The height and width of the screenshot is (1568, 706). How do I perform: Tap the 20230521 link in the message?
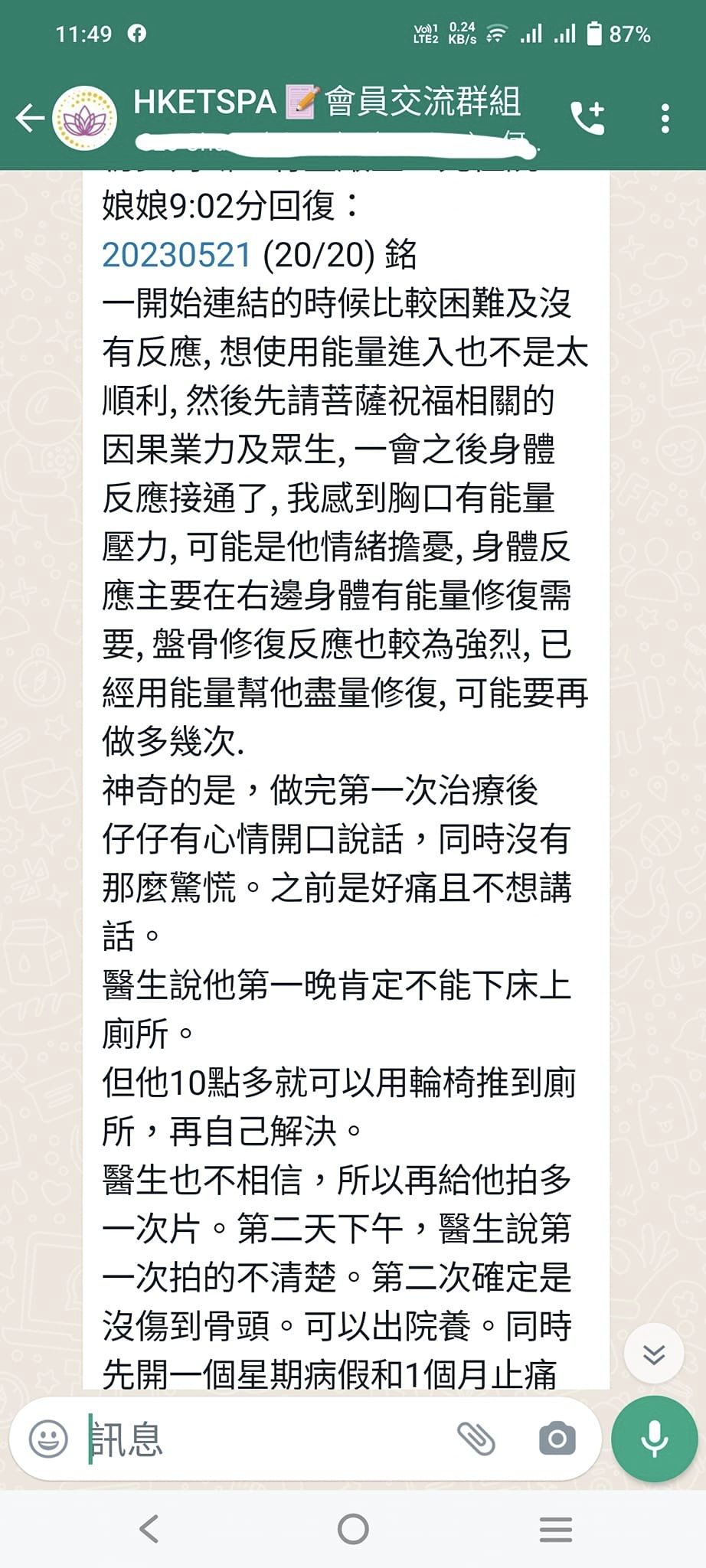point(177,255)
